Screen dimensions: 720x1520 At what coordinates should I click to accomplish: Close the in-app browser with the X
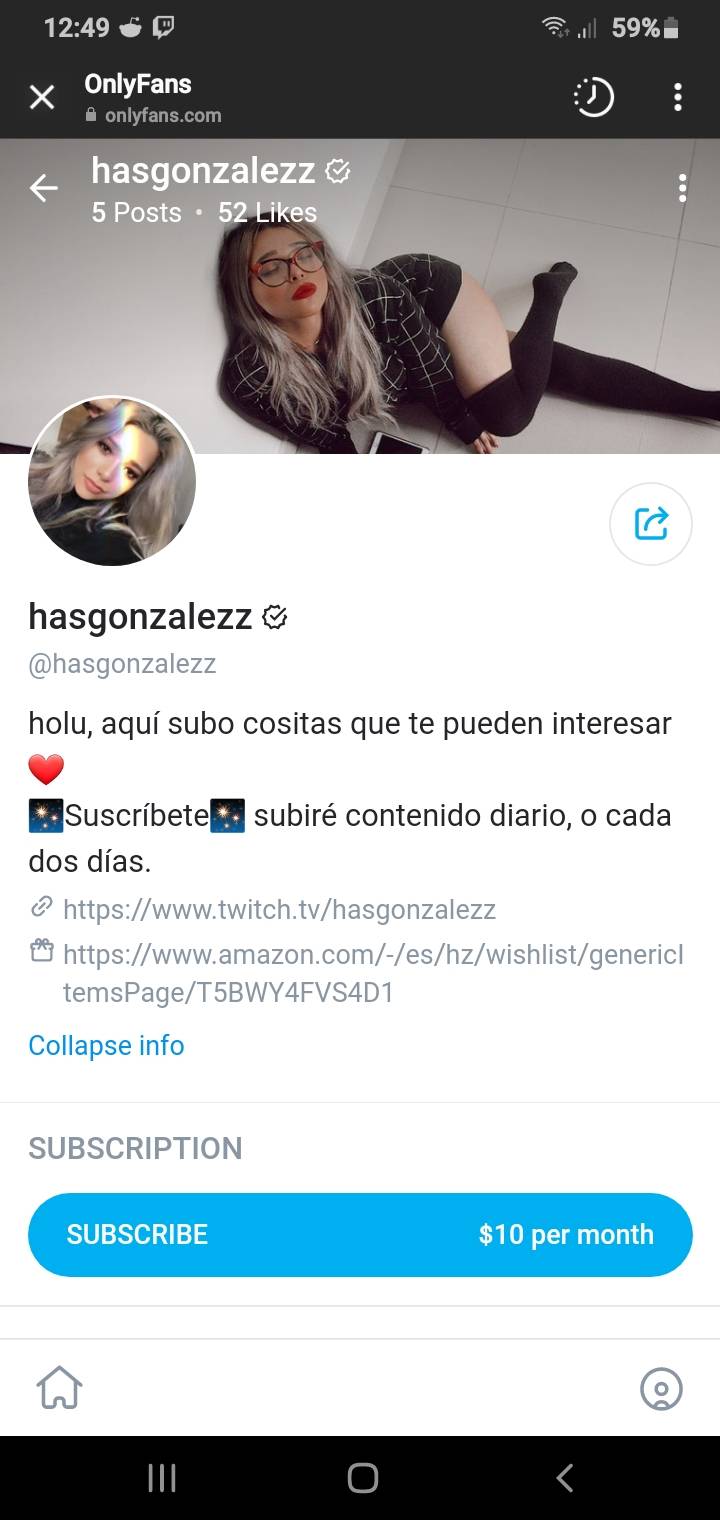[42, 97]
